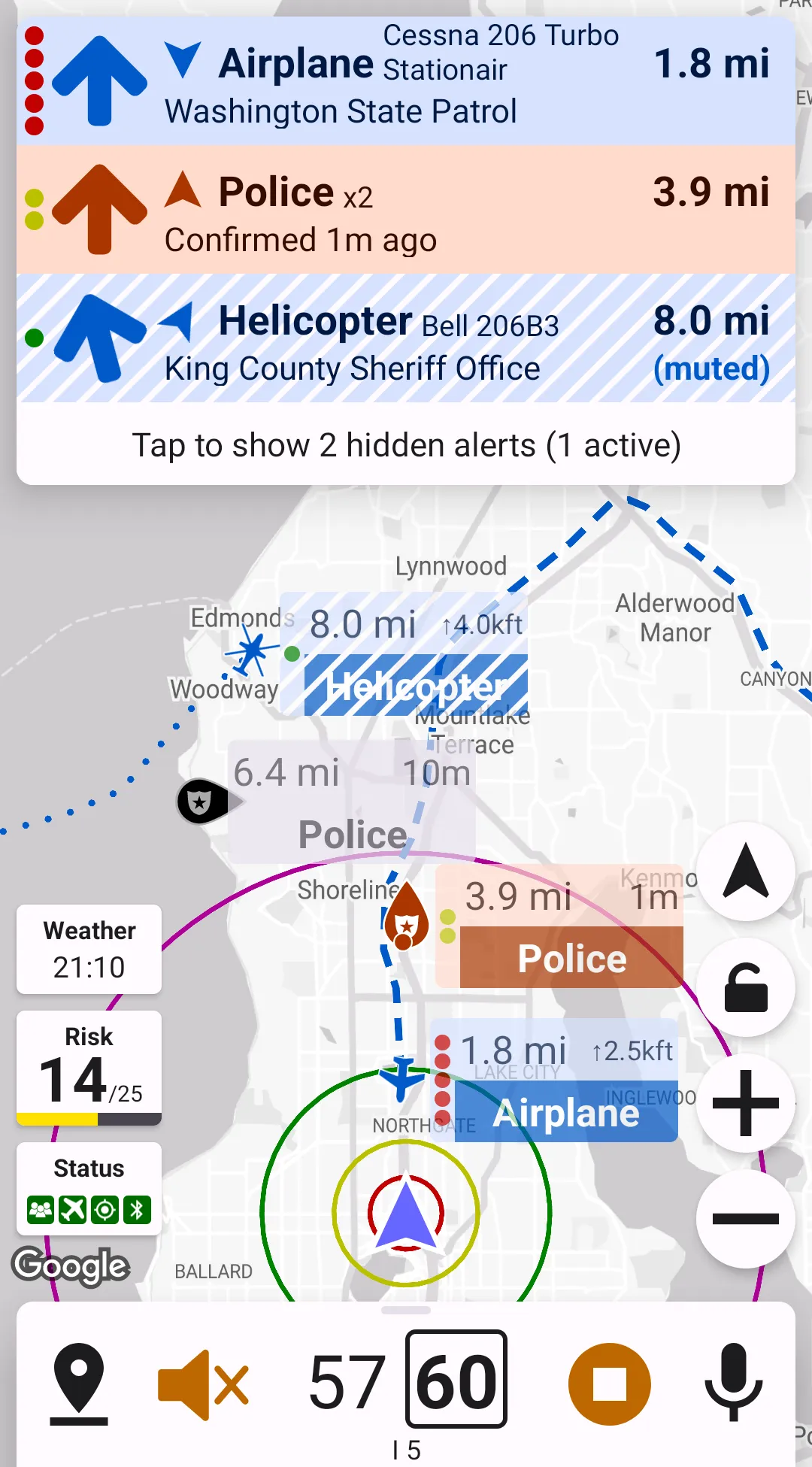Zoom in on the map
Screen dimensions: 812x1467
(x=745, y=1103)
